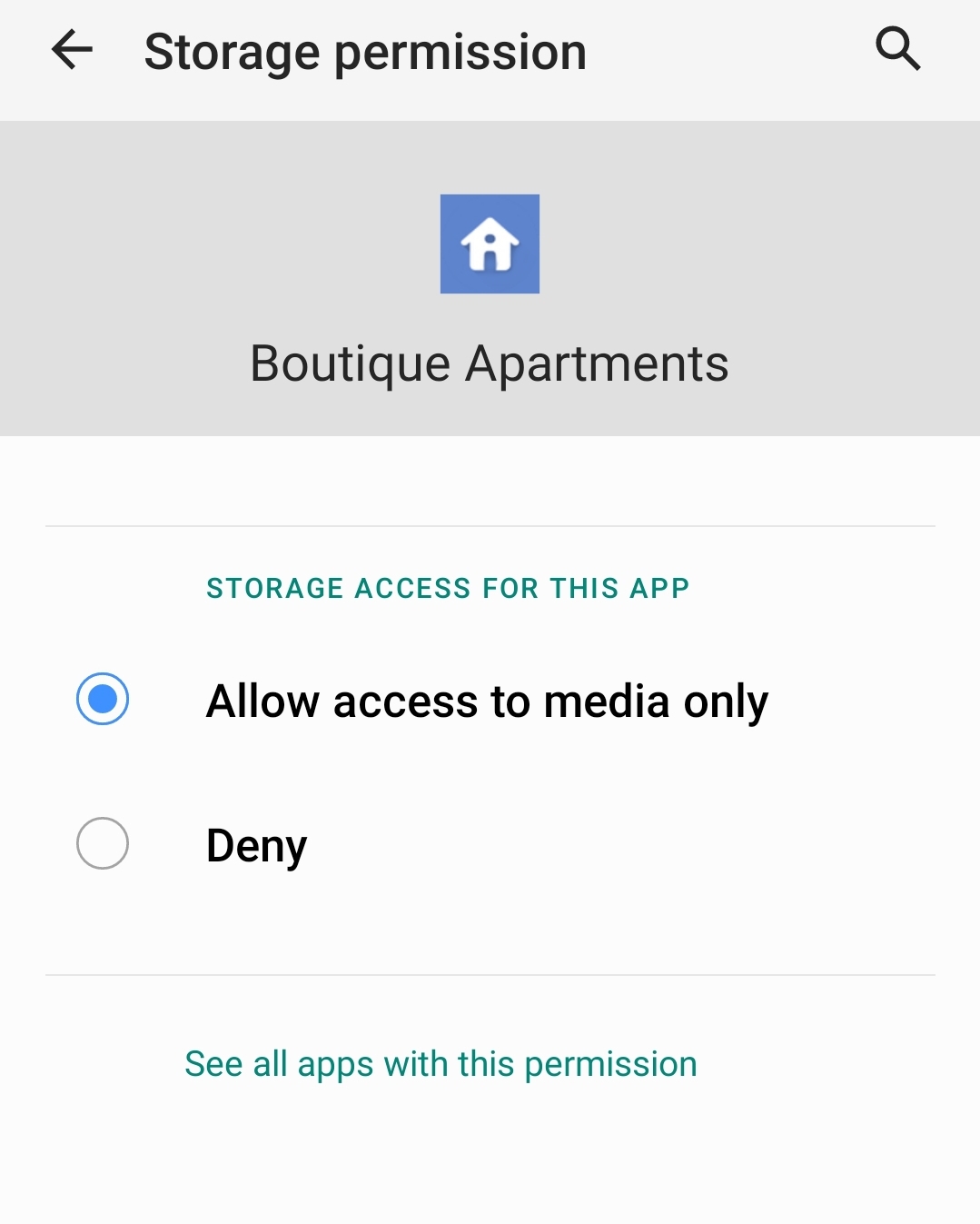Tap the Allow access to media only label
The width and height of the screenshot is (980, 1224).
pyautogui.click(x=488, y=701)
